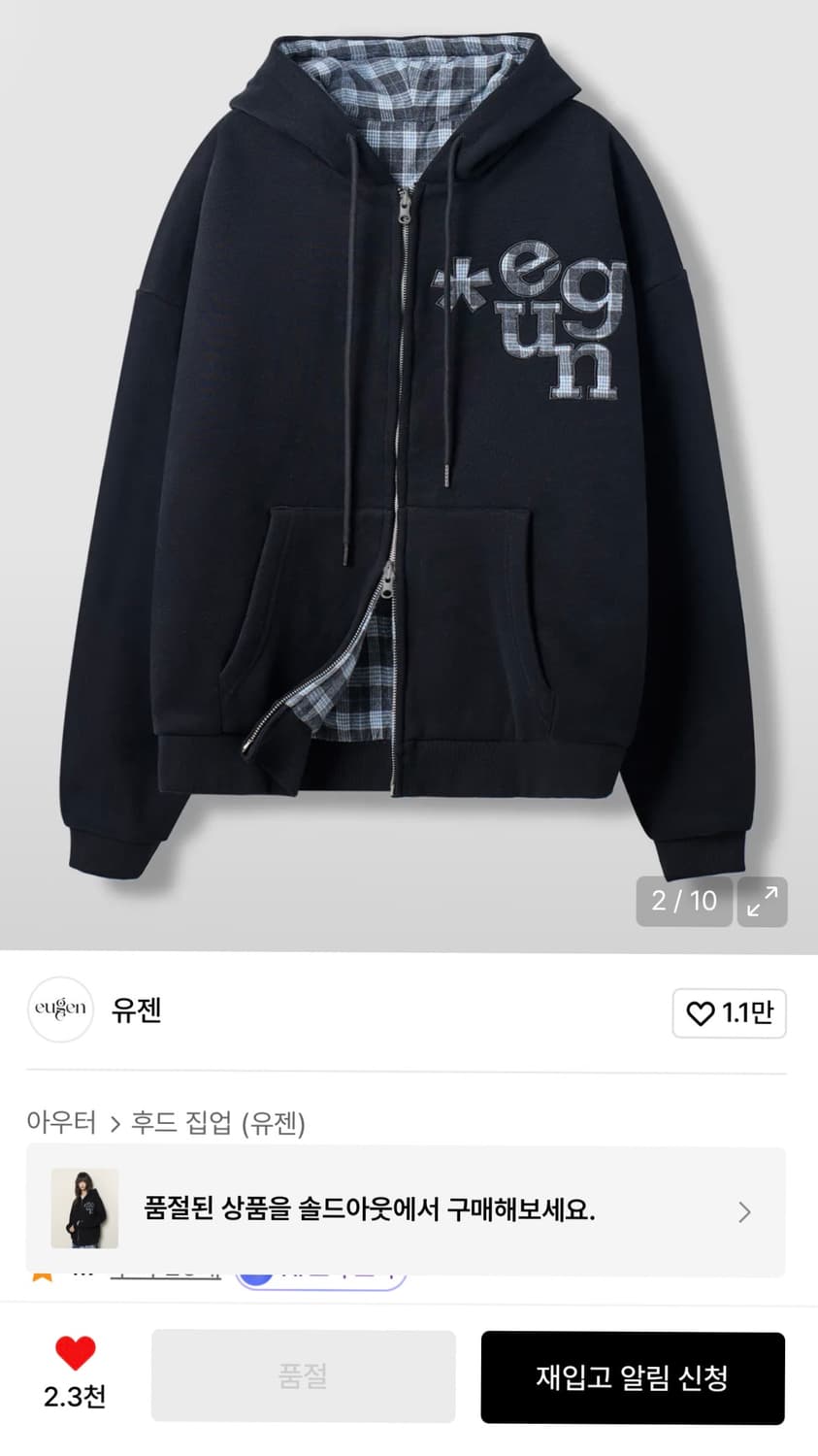818x1456 pixels.
Task: Tap the 2 / 10 image counter indicator
Action: point(683,902)
